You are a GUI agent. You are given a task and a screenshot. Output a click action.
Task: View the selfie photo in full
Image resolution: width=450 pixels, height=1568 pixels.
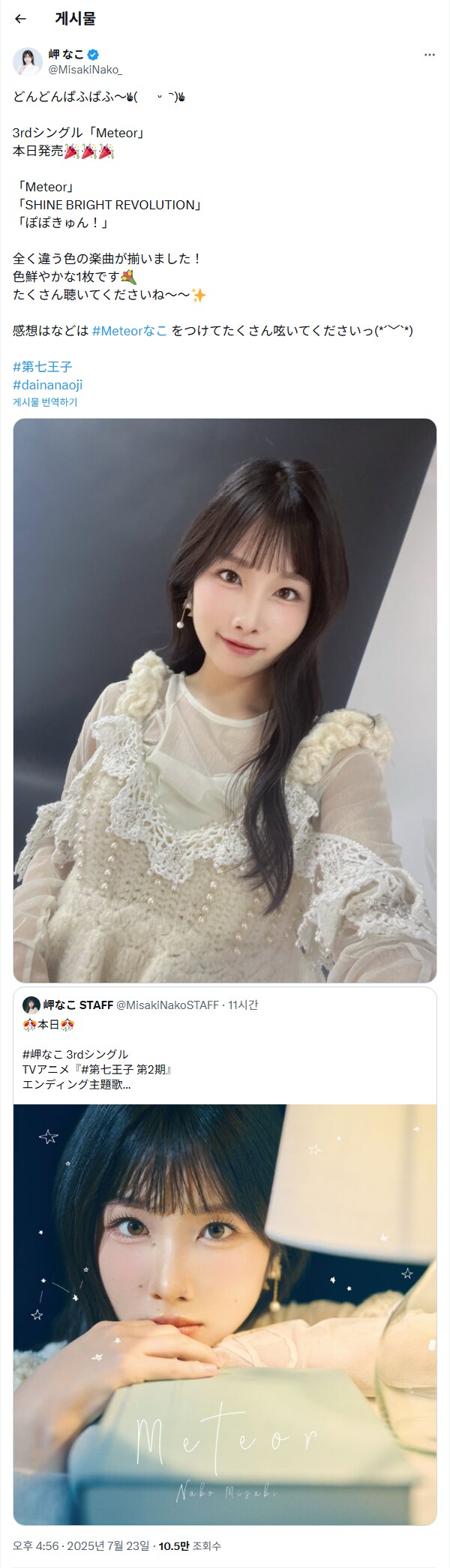click(x=225, y=700)
